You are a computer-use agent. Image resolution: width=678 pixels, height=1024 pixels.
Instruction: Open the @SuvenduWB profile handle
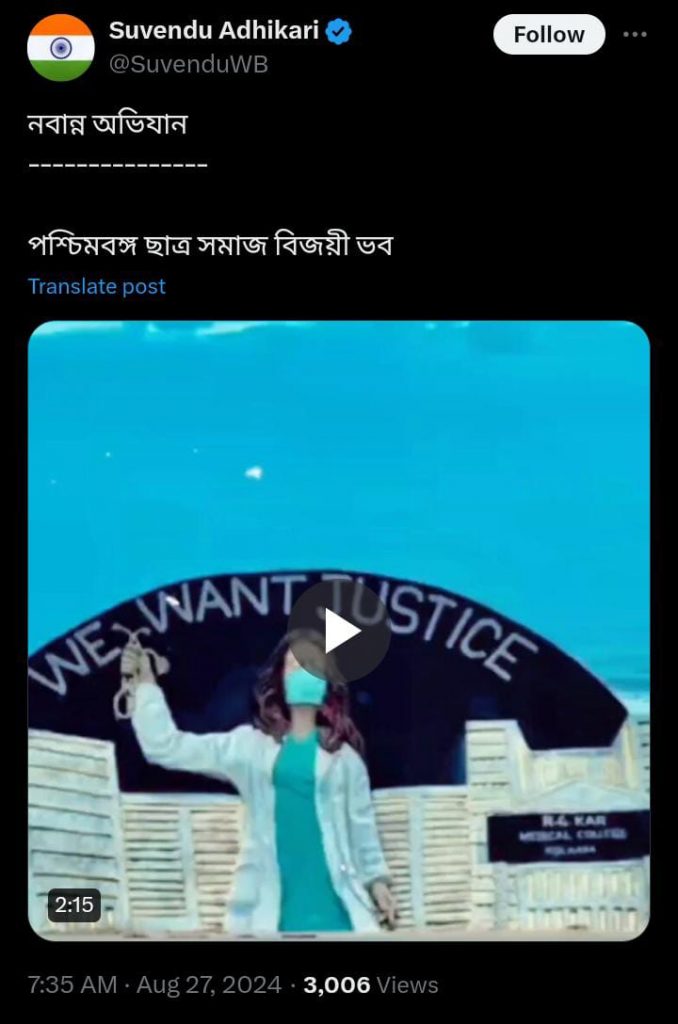[188, 65]
